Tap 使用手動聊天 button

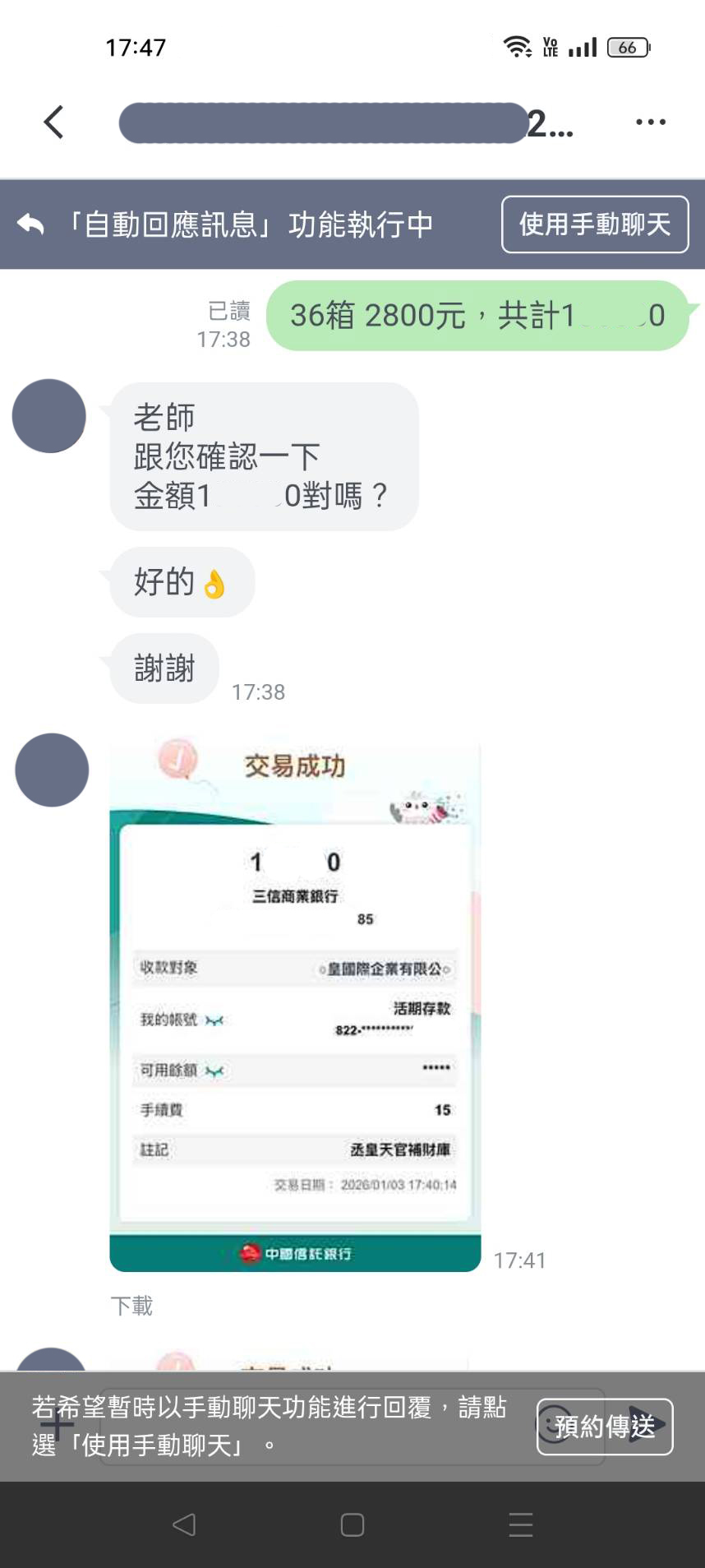594,224
